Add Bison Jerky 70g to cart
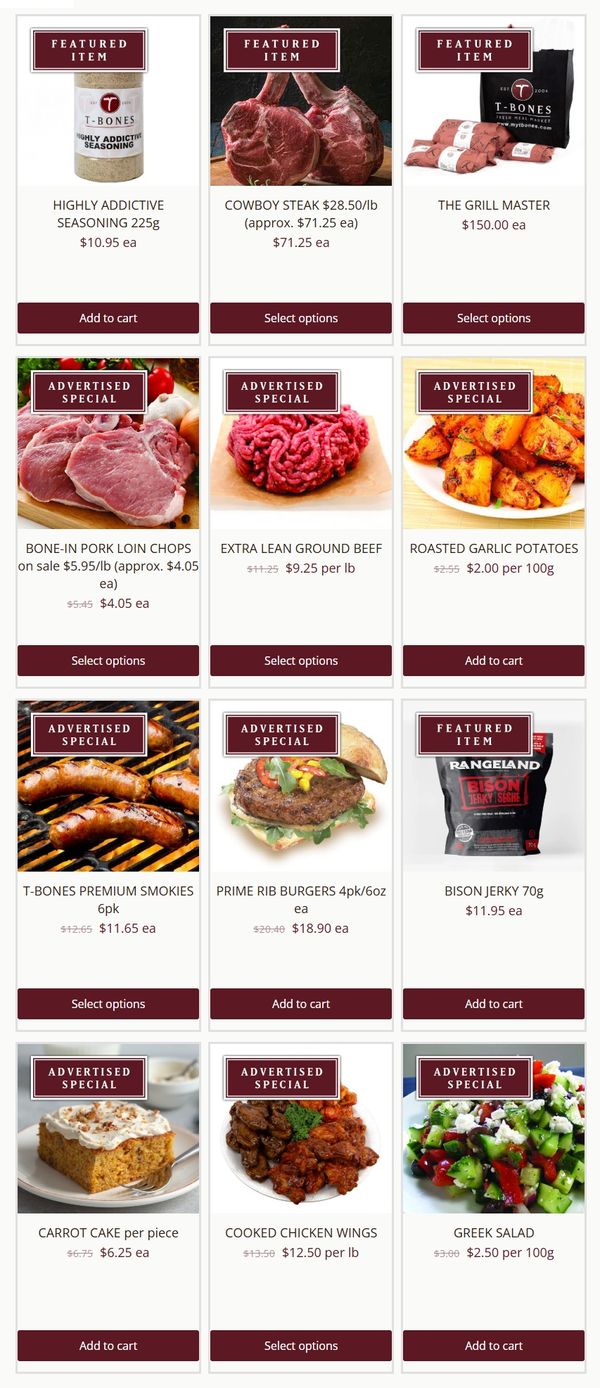The height and width of the screenshot is (1388, 600). click(493, 1004)
